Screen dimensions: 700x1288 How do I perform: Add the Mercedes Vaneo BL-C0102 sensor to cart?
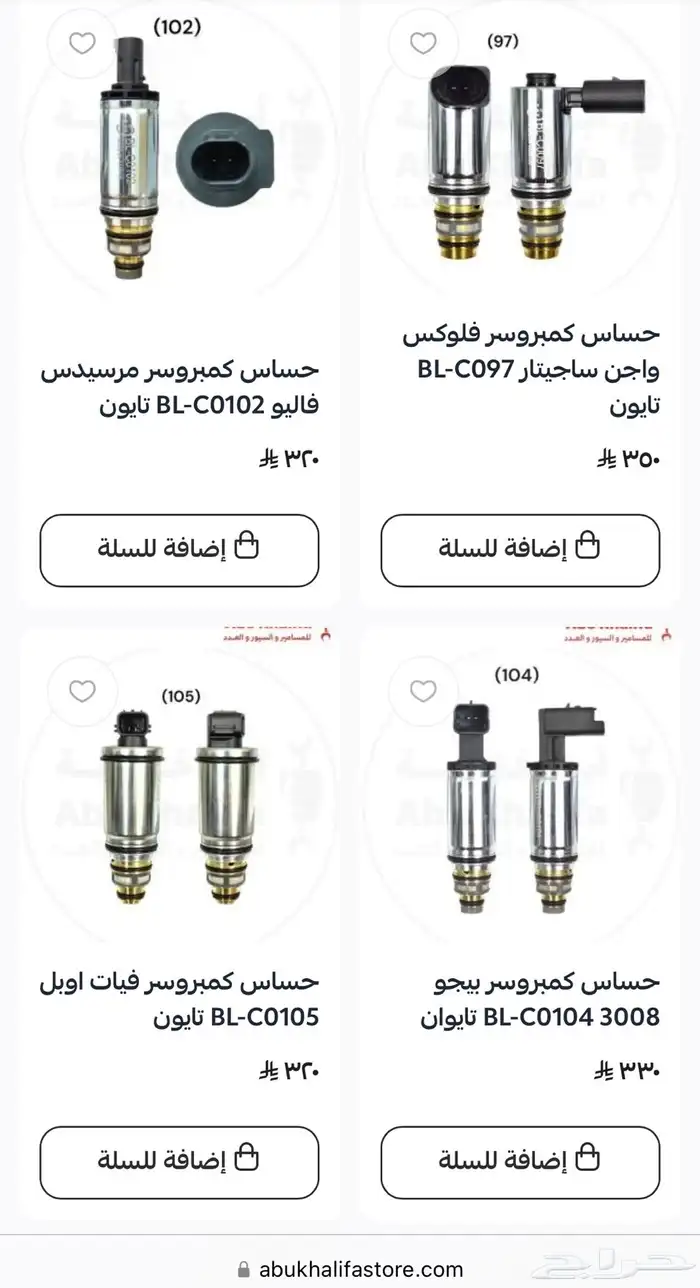[179, 549]
